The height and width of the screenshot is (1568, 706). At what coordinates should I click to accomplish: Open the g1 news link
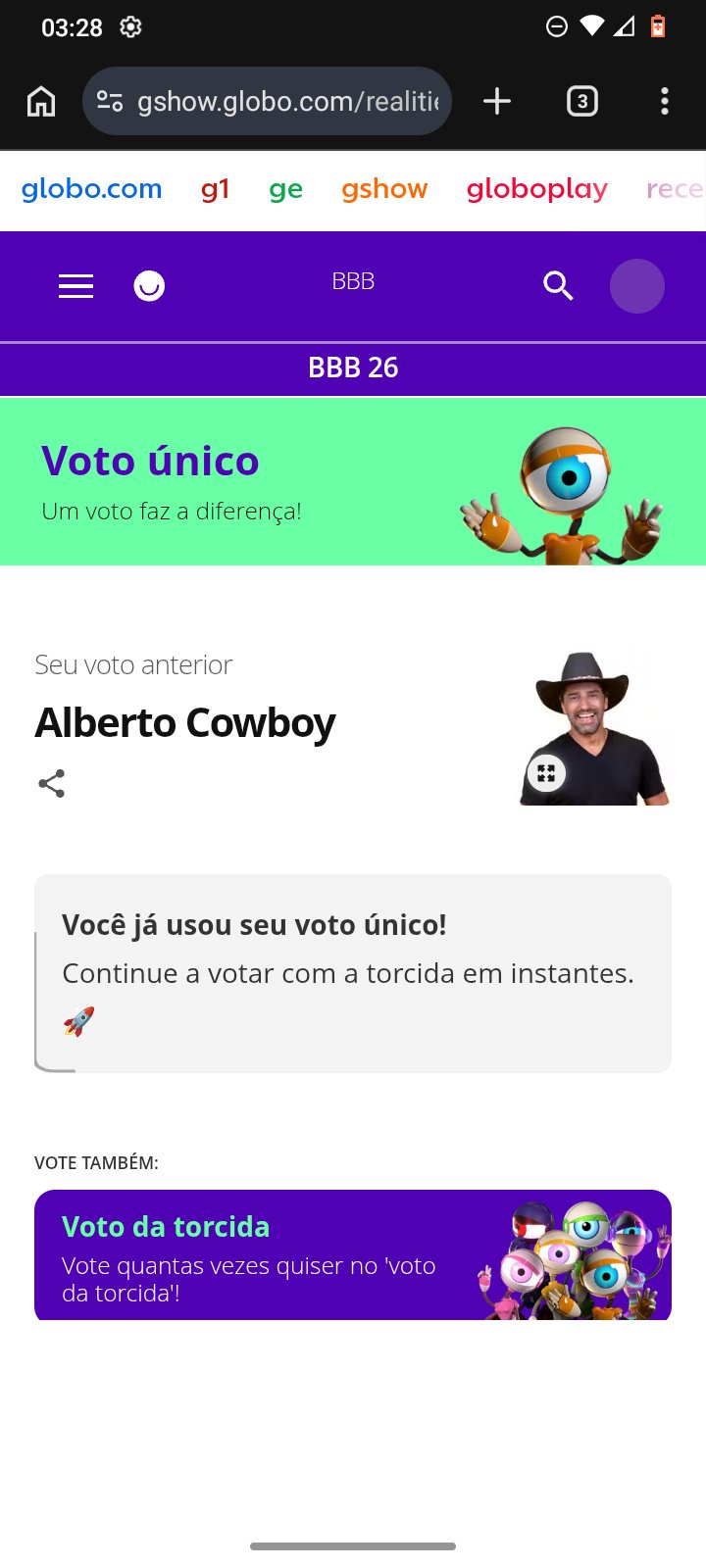point(215,189)
